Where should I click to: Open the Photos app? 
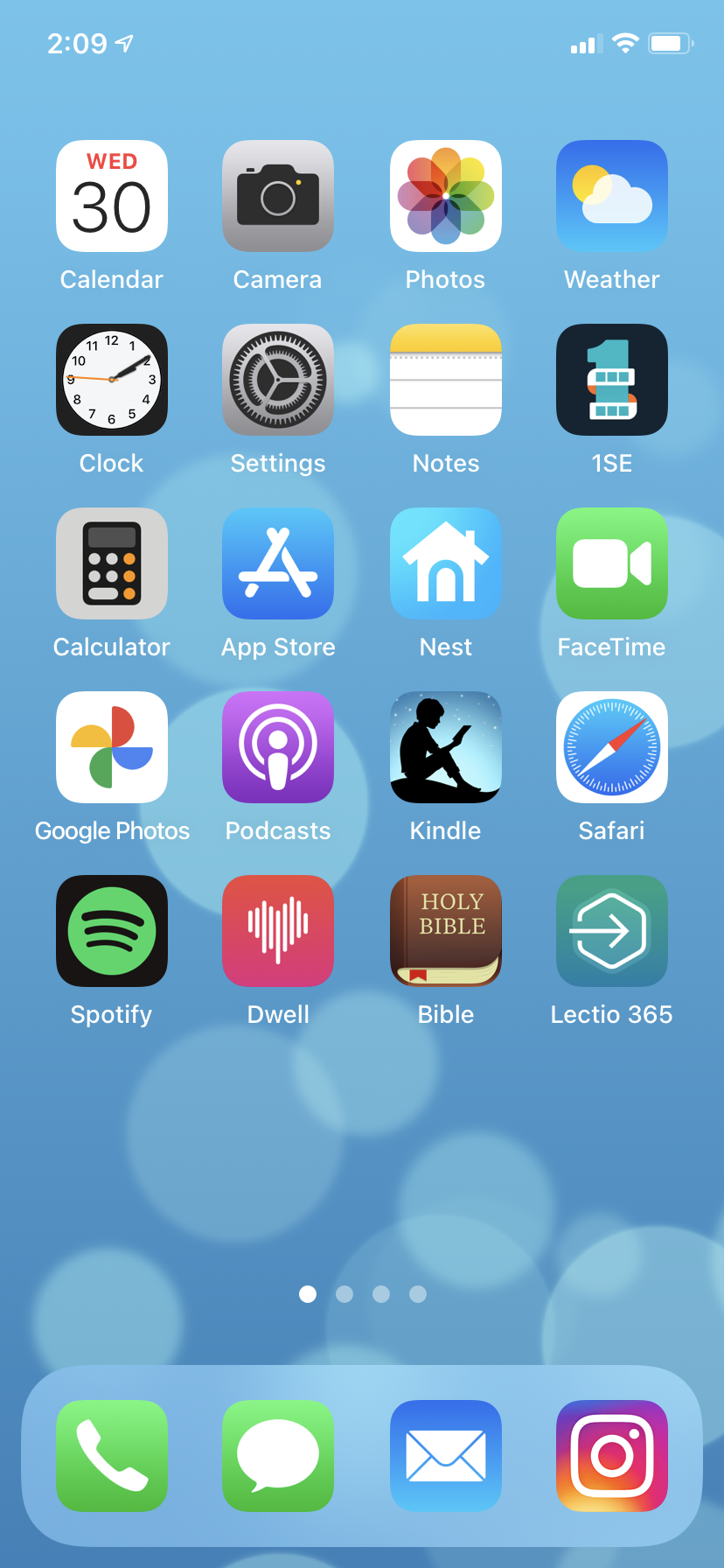(x=445, y=196)
